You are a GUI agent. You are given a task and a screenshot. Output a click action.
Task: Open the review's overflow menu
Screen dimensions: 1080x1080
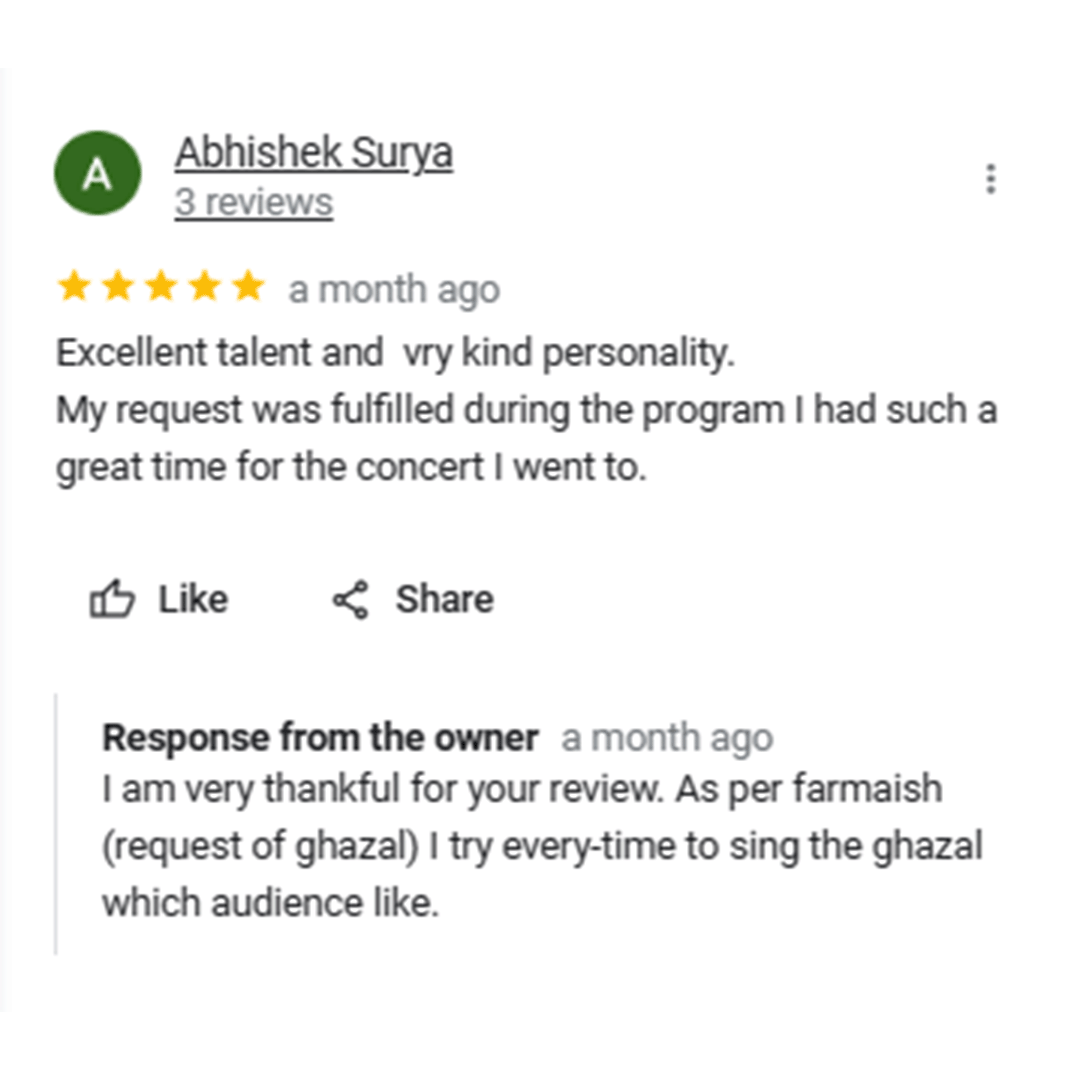(990, 179)
